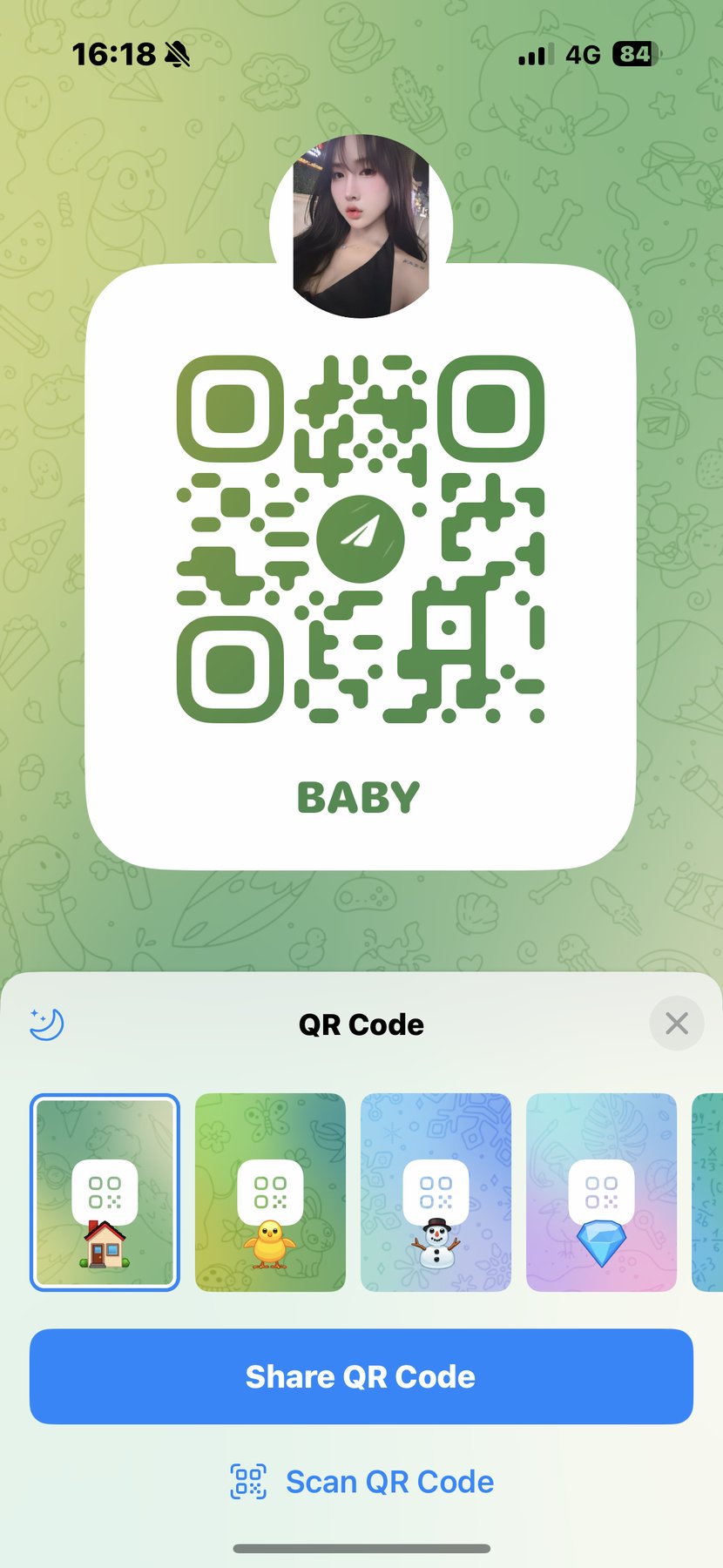Tap Share QR Code button
Viewport: 723px width, 1568px height.
[x=361, y=1376]
